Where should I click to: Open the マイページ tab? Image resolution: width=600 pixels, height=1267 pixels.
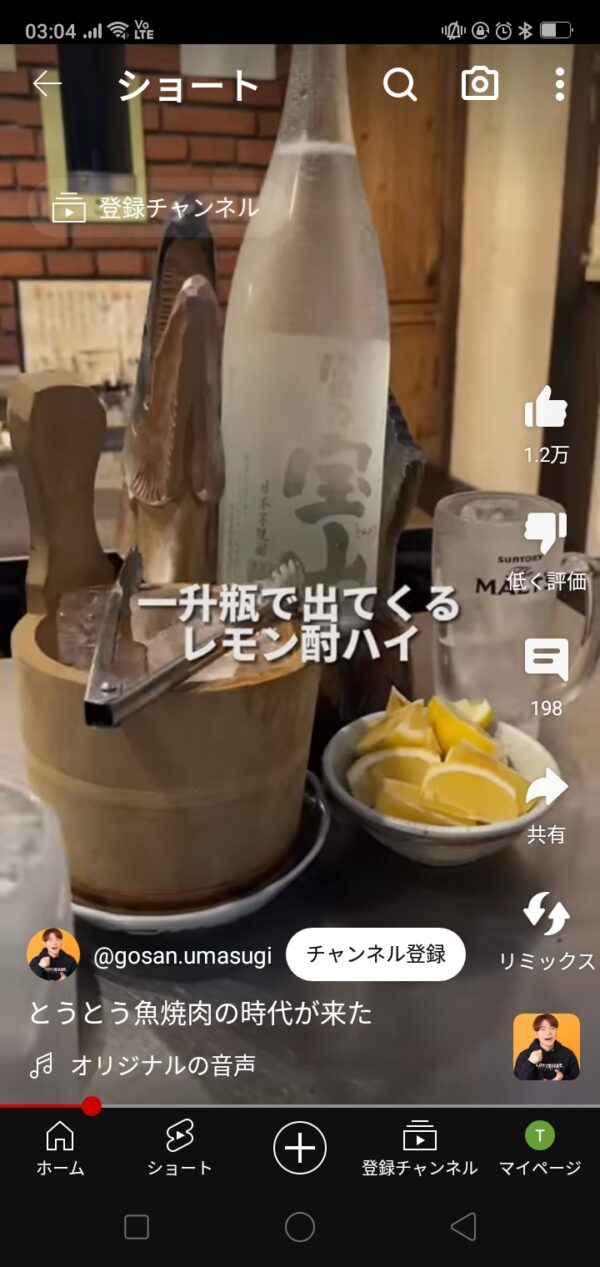(540, 1148)
